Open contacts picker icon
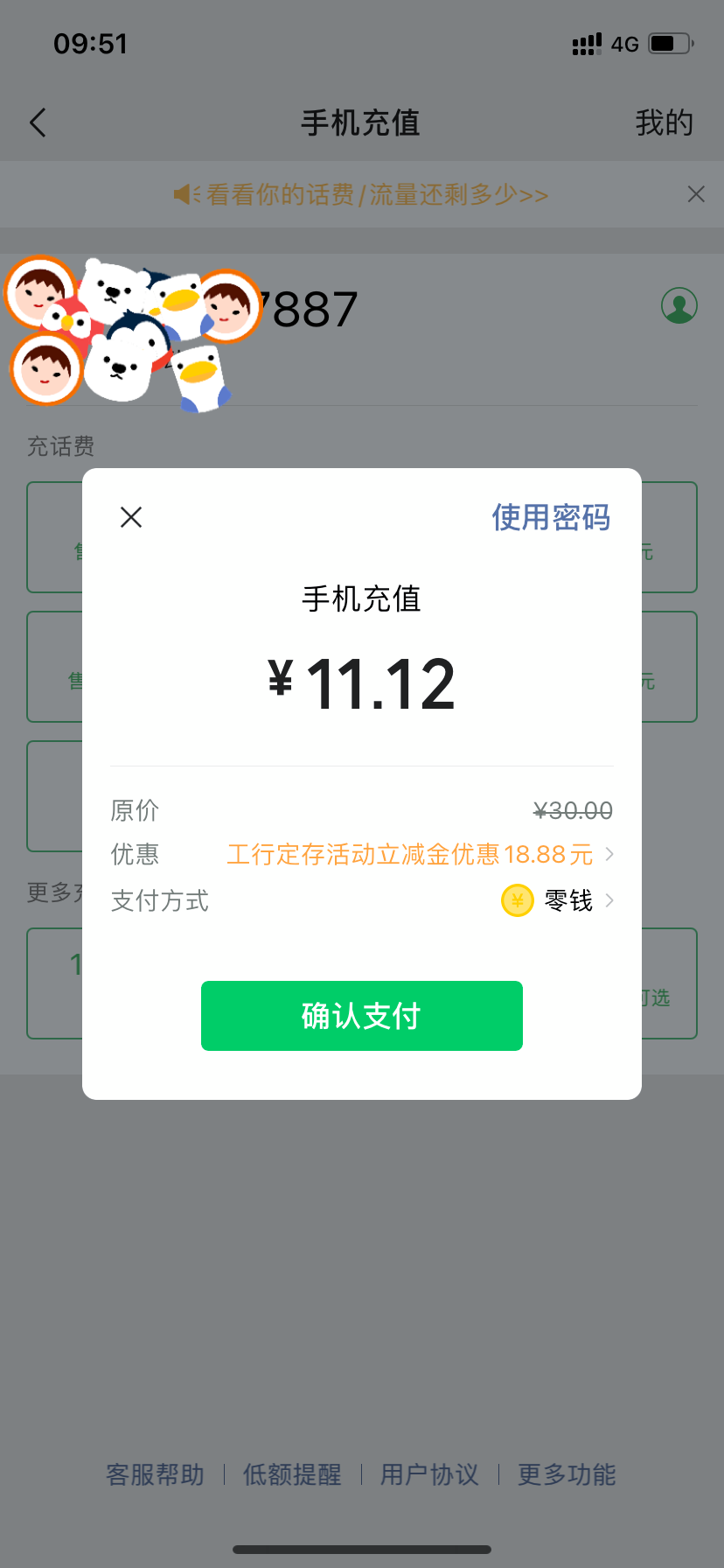Screen dimensions: 724x1568 679,306
